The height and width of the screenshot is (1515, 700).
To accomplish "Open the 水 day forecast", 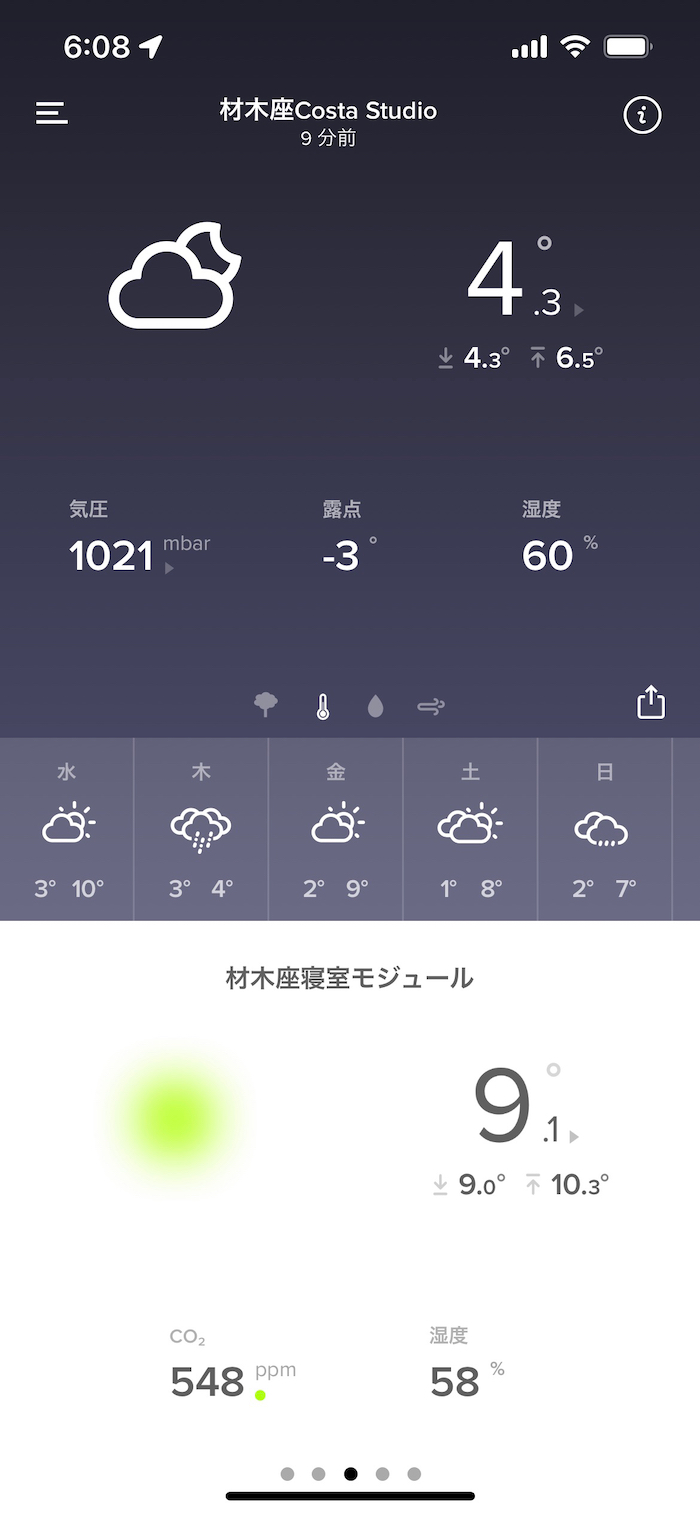I will click(x=67, y=829).
